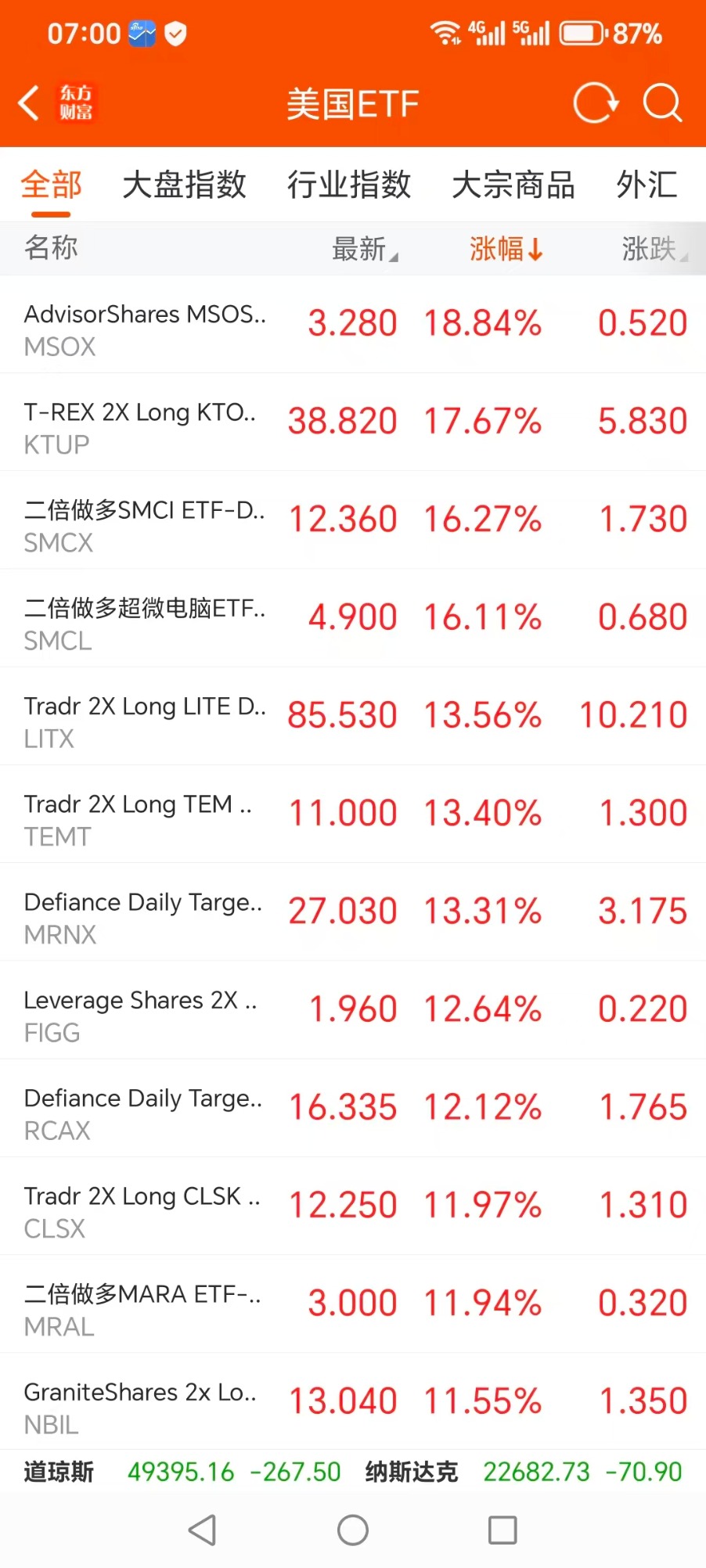The height and width of the screenshot is (1568, 706).
Task: Tap the NBIL ETF entry
Action: tap(352, 1401)
